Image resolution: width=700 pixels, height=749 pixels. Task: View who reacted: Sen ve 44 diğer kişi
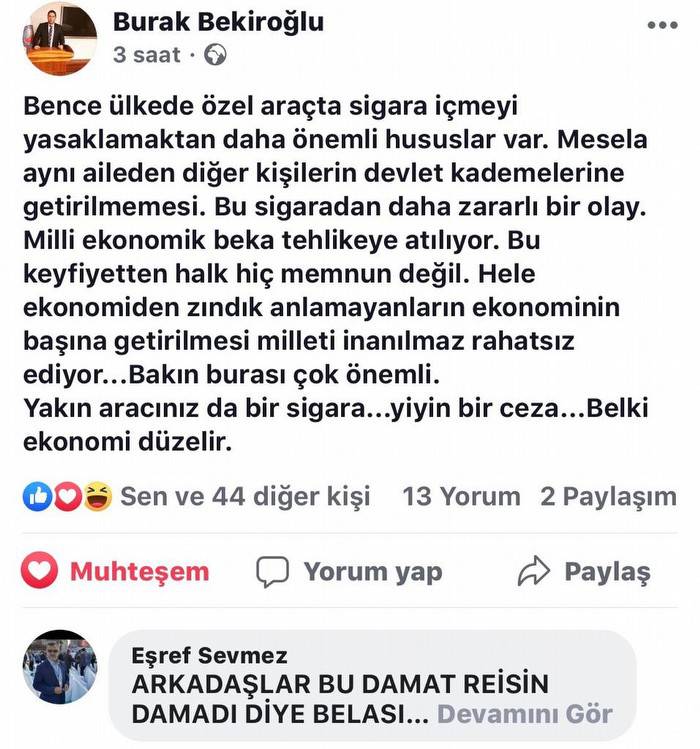point(244,496)
